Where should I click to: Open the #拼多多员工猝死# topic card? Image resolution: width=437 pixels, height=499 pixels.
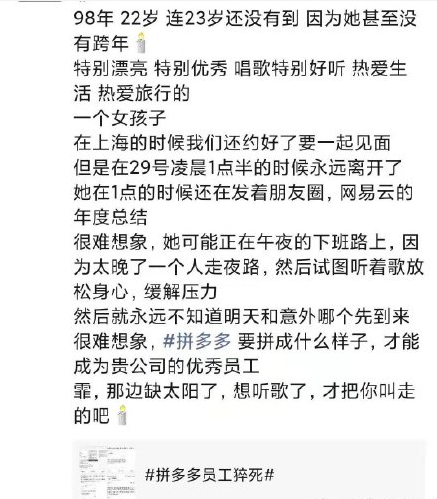tap(249, 471)
